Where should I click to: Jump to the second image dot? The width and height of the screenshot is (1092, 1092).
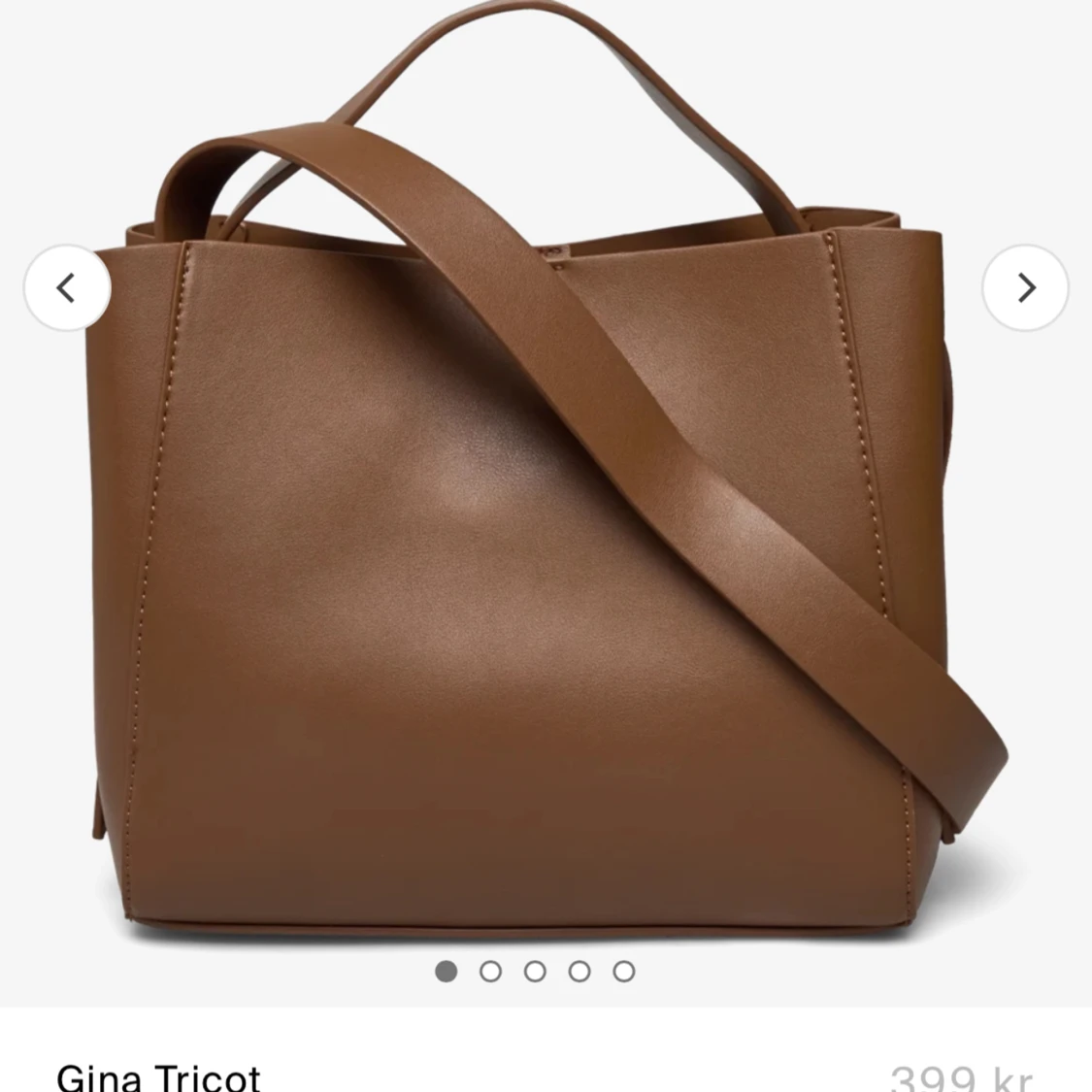(x=490, y=971)
